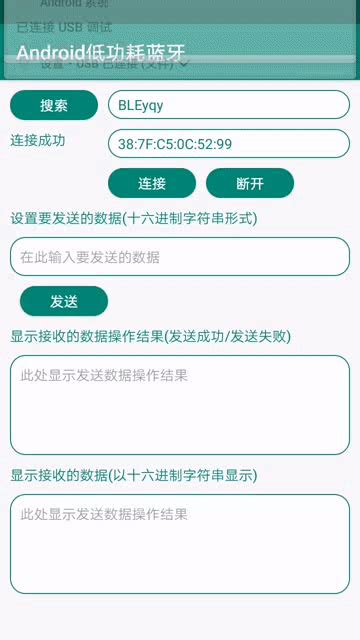Tap the 搜索 button to scan for devices

[x=54, y=105]
